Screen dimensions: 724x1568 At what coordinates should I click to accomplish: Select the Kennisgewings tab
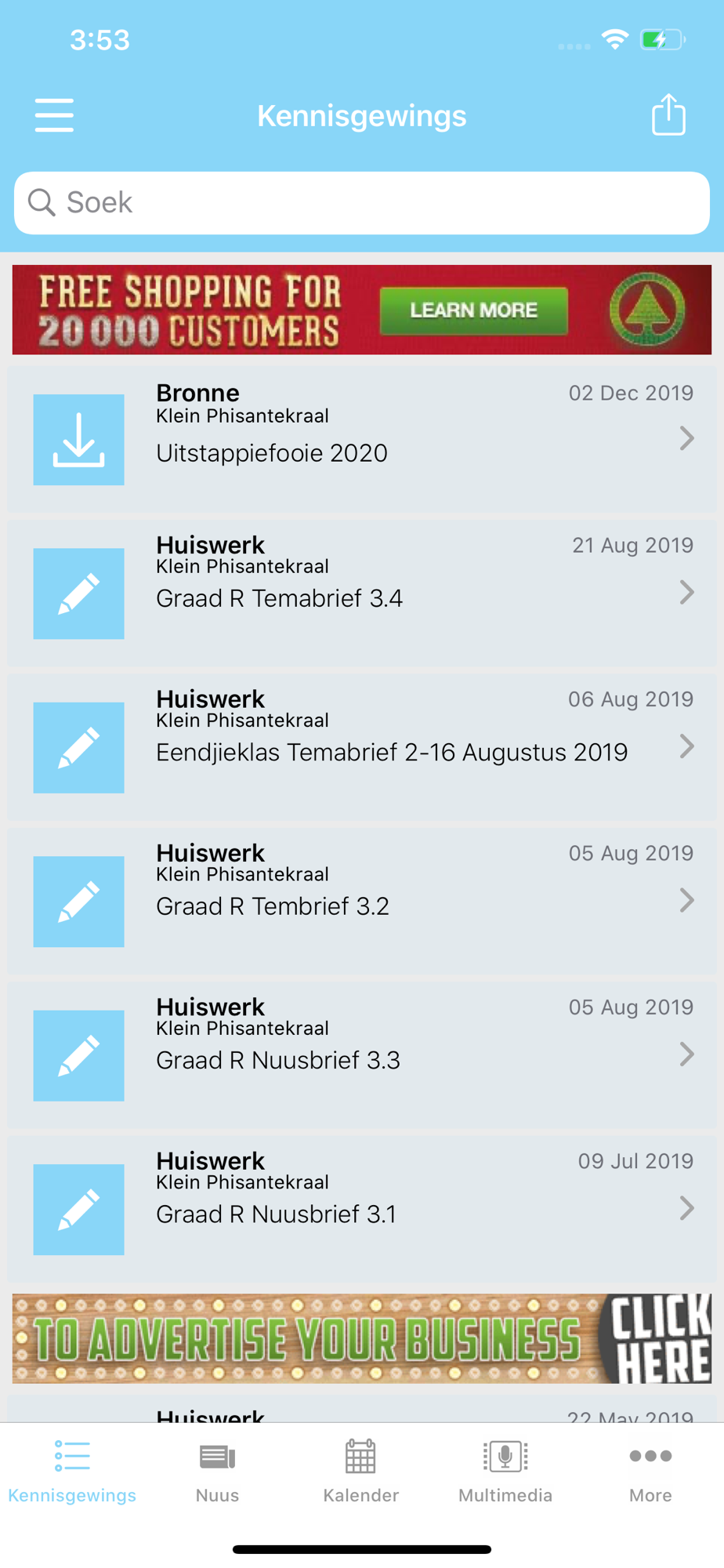pyautogui.click(x=72, y=1472)
